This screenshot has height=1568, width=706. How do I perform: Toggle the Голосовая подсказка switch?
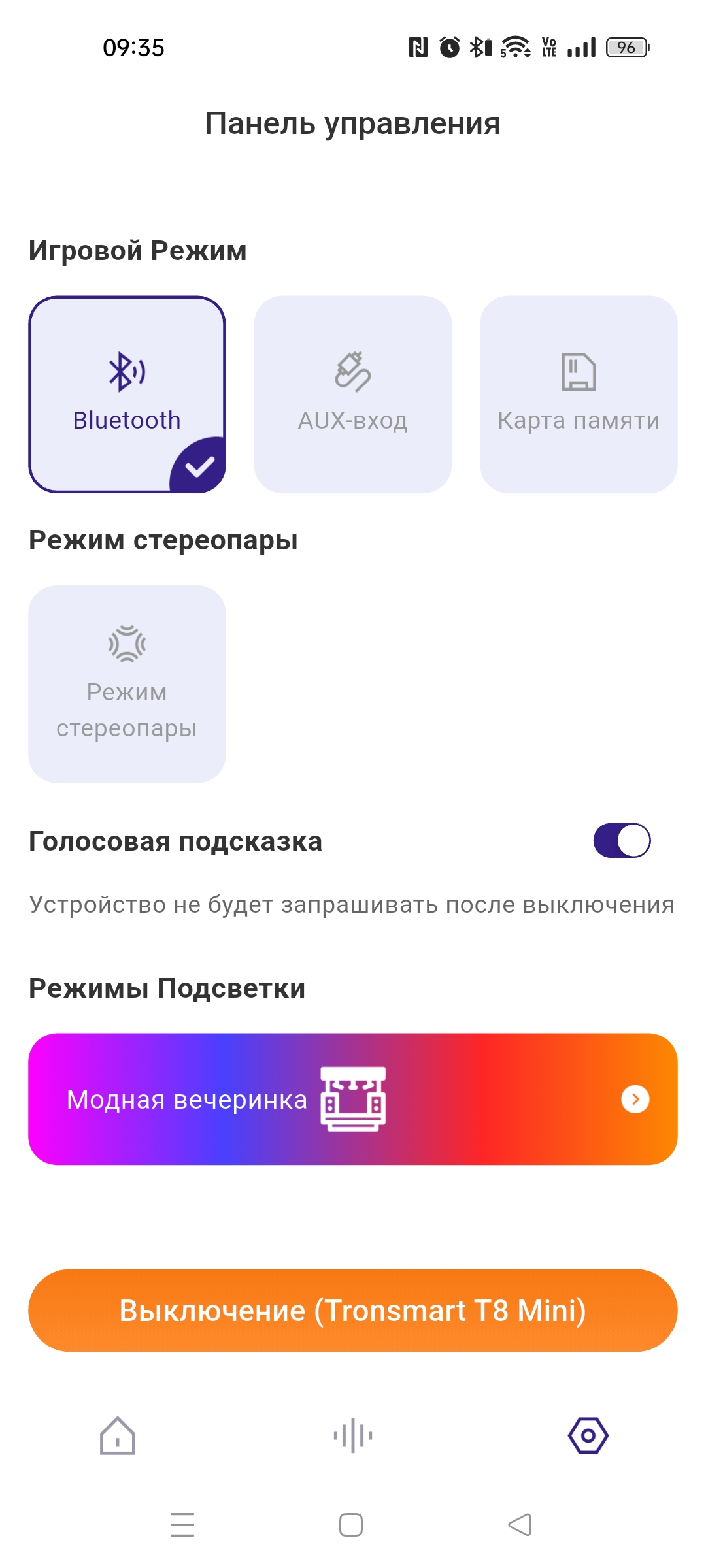point(622,840)
